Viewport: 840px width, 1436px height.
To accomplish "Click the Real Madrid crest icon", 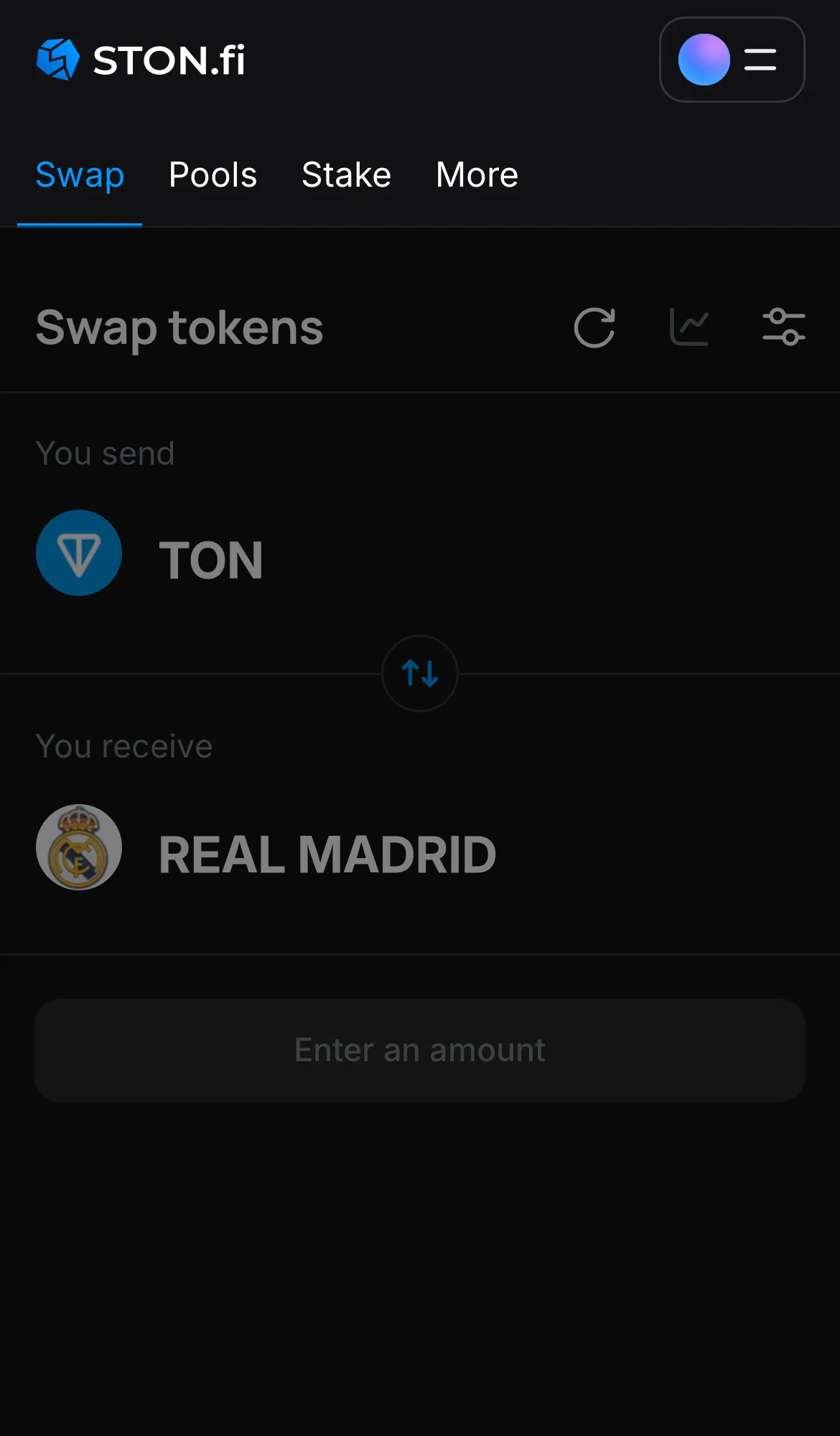I will [79, 847].
